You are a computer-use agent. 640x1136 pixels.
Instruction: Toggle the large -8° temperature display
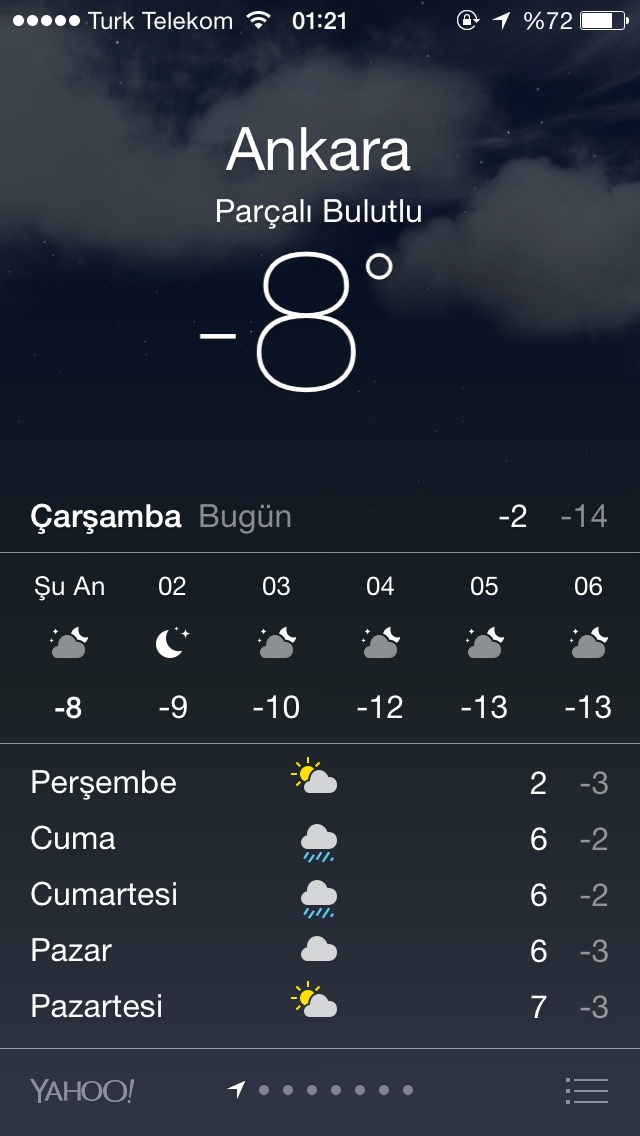(300, 325)
